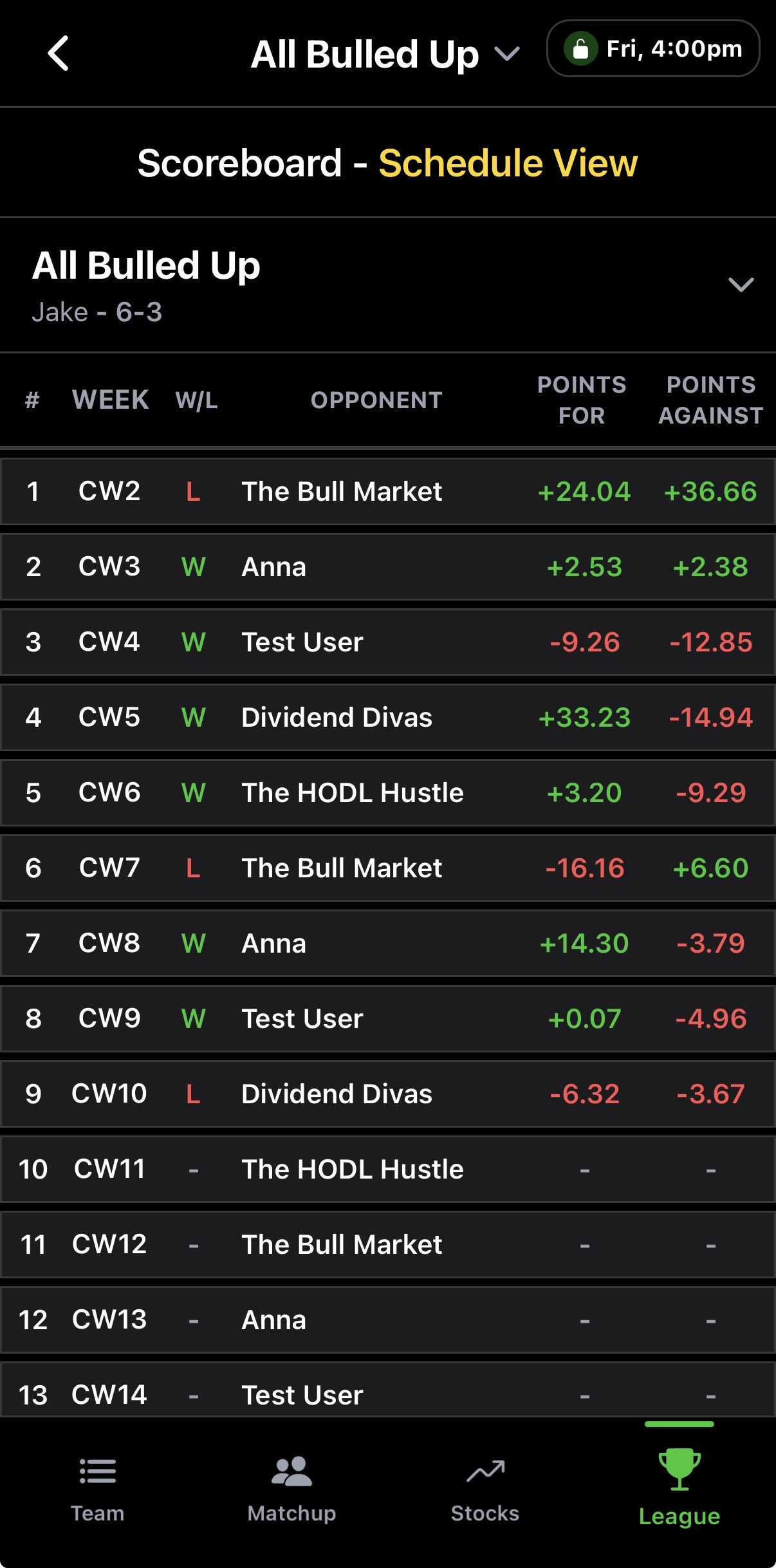Open the All Bulled Up title dropdown
The width and height of the screenshot is (776, 1568).
click(507, 55)
